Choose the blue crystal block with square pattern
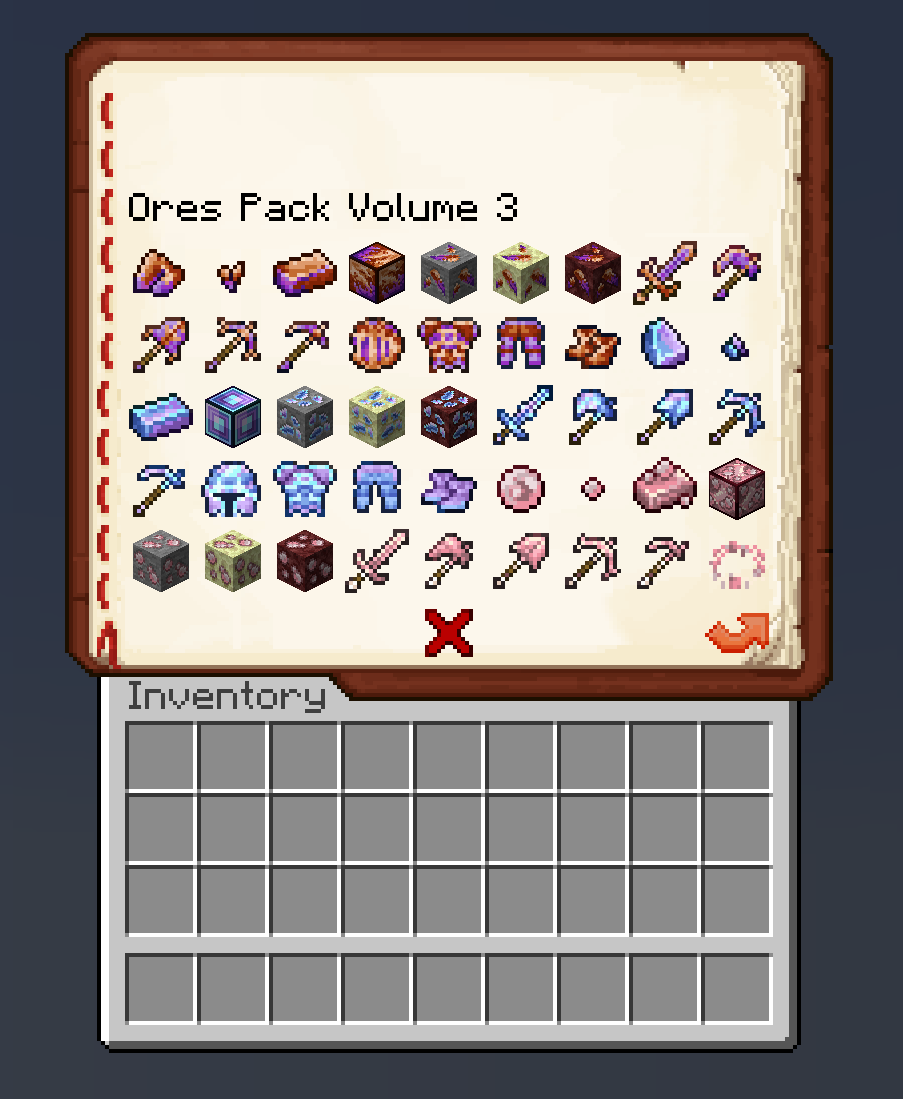Viewport: 903px width, 1099px height. (x=232, y=416)
